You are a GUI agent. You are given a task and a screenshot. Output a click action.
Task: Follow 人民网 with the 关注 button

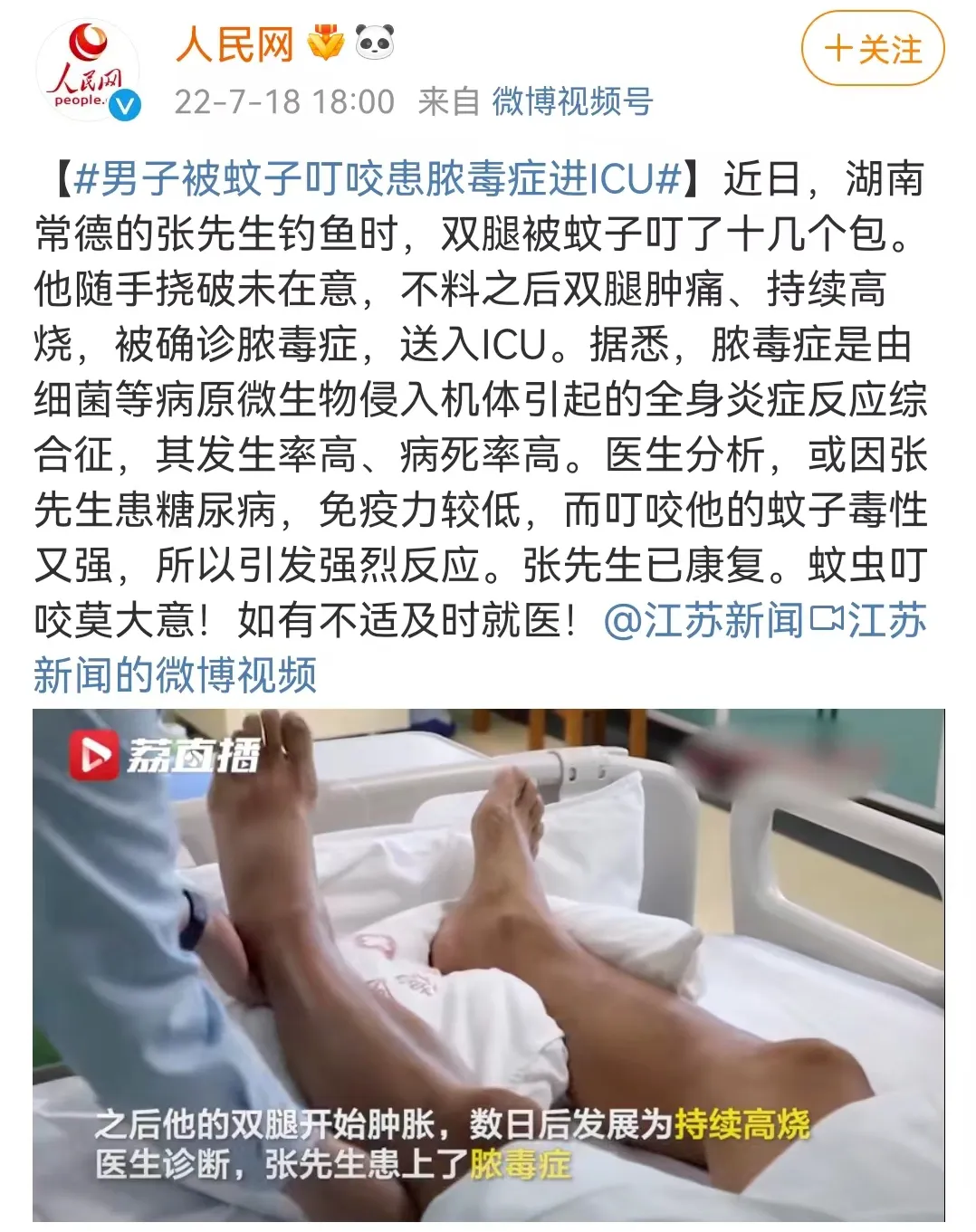tap(872, 49)
